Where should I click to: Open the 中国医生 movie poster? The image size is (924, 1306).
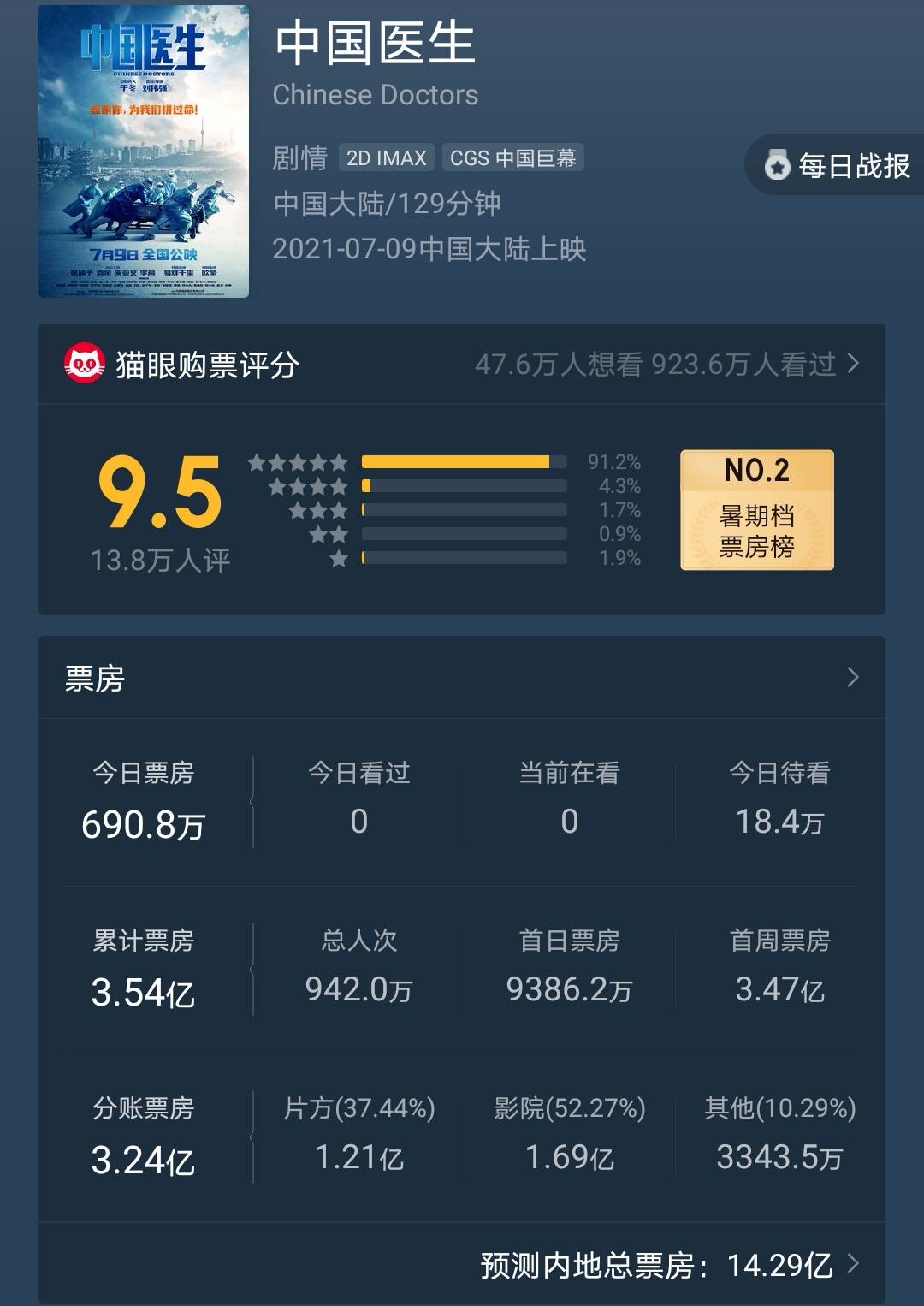144,152
